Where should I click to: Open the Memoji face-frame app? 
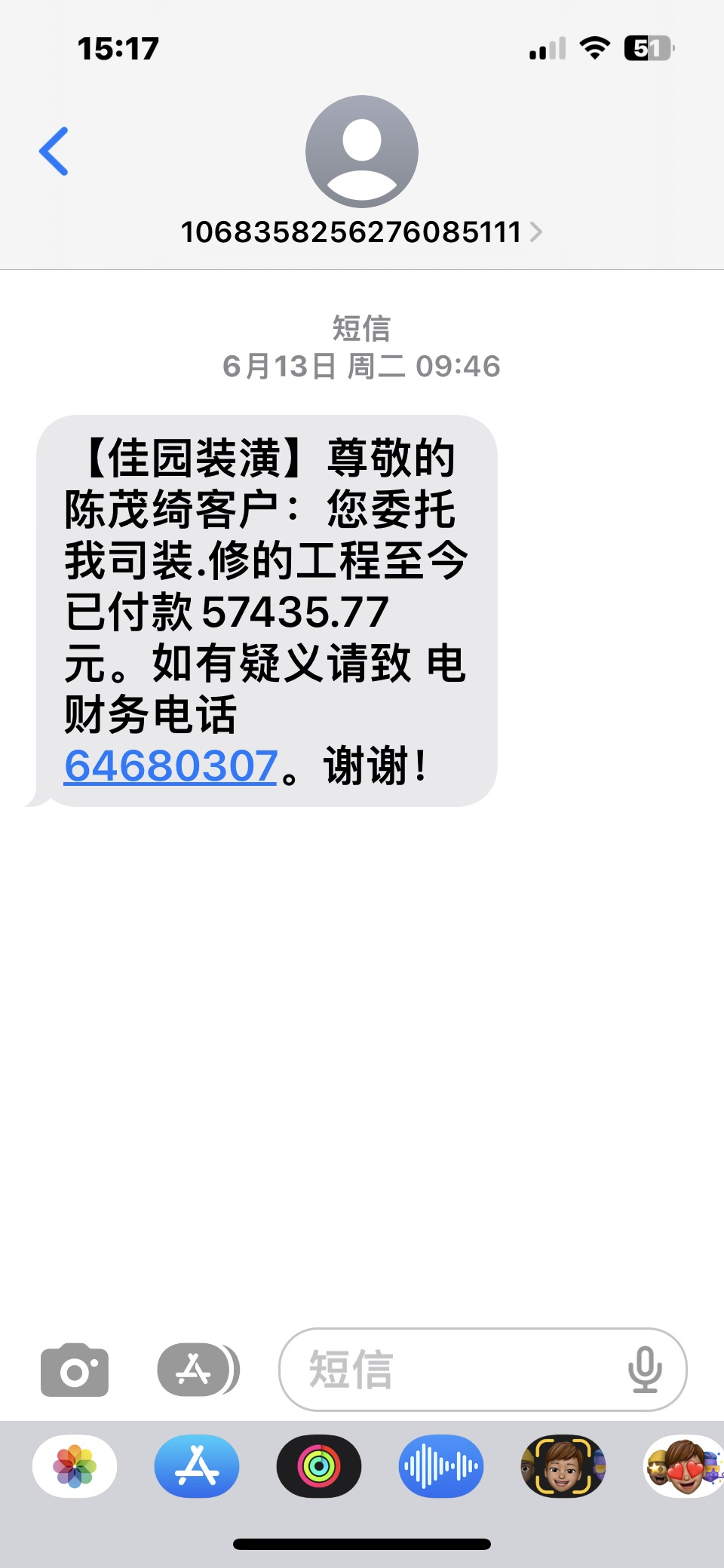click(x=563, y=1466)
